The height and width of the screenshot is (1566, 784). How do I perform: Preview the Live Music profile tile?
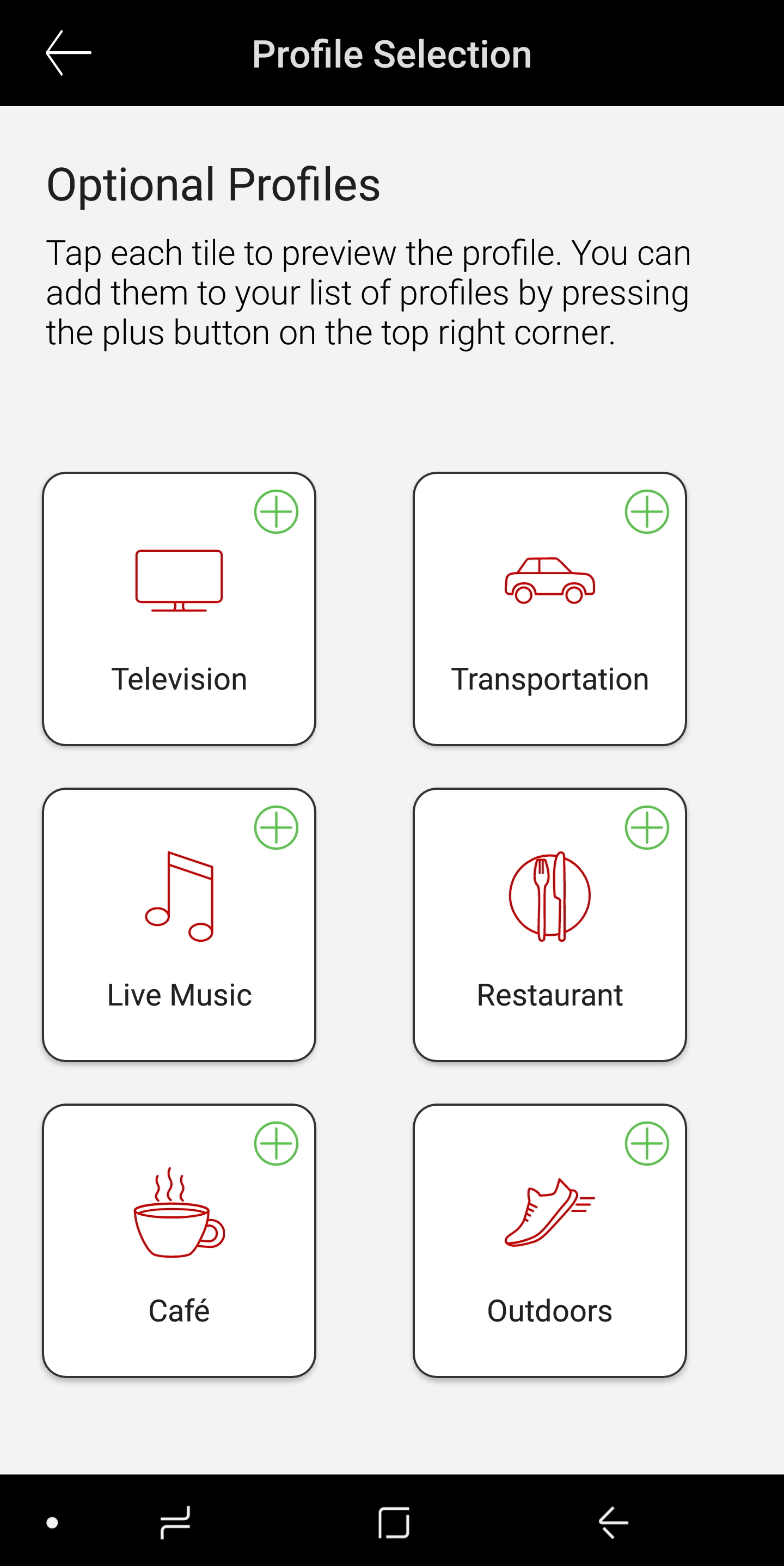click(x=179, y=925)
